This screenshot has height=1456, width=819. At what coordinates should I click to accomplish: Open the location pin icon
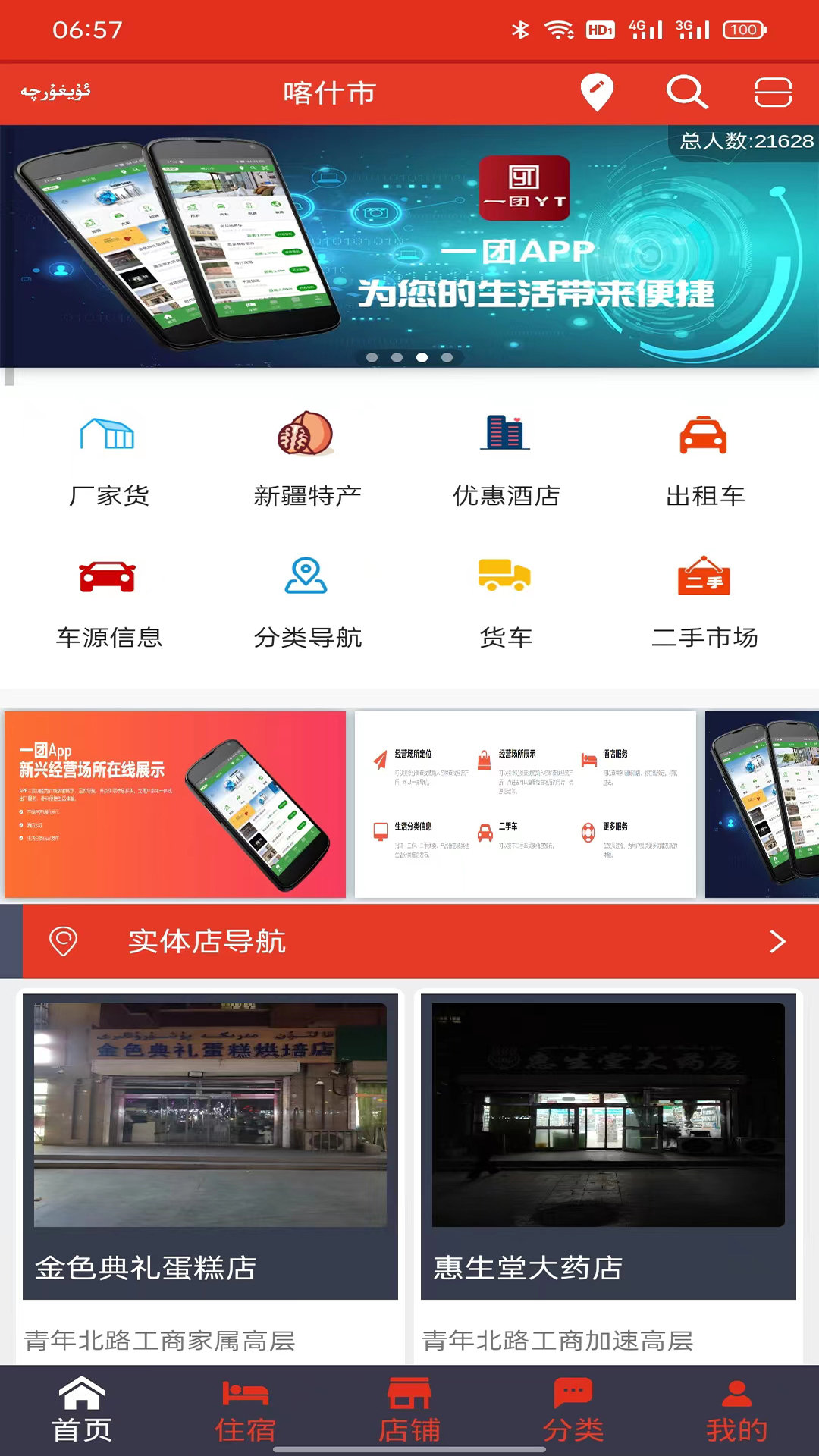[x=597, y=93]
